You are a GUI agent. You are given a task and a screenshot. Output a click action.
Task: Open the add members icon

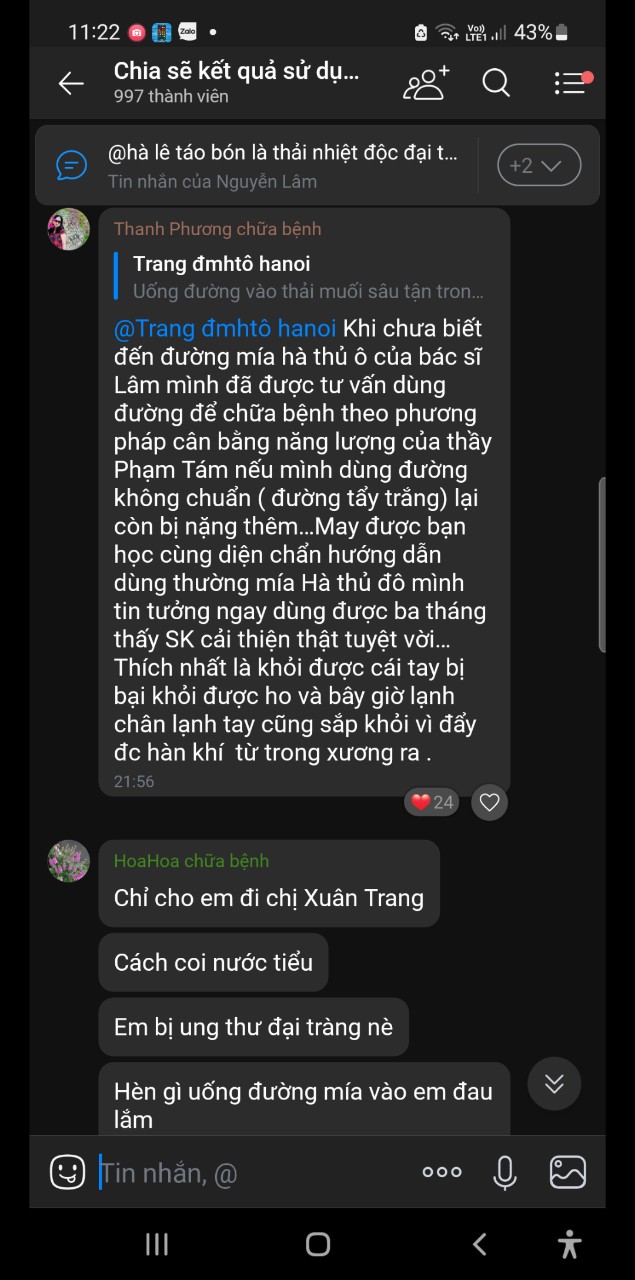click(x=426, y=84)
